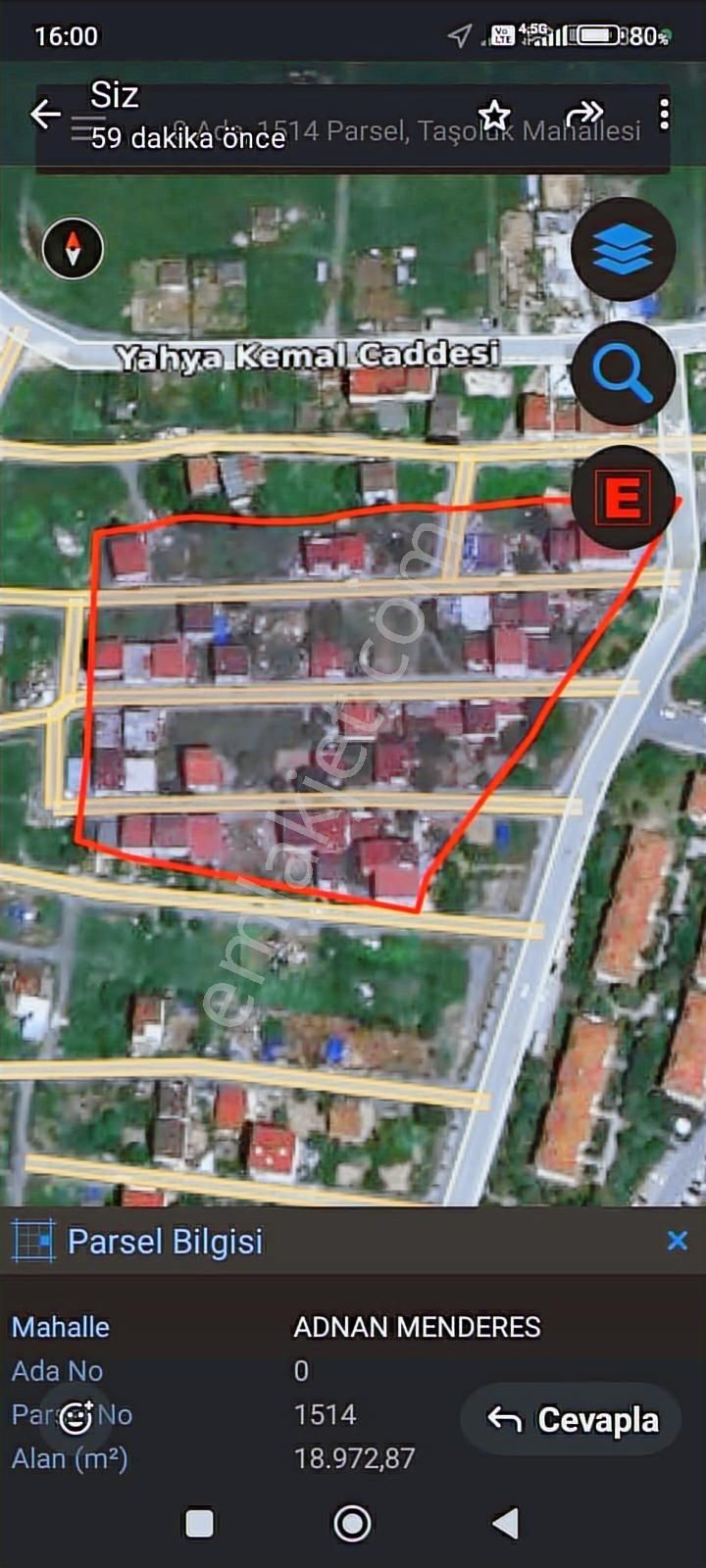Tap the Android Home circle button
706x1568 pixels.
coord(353,1524)
